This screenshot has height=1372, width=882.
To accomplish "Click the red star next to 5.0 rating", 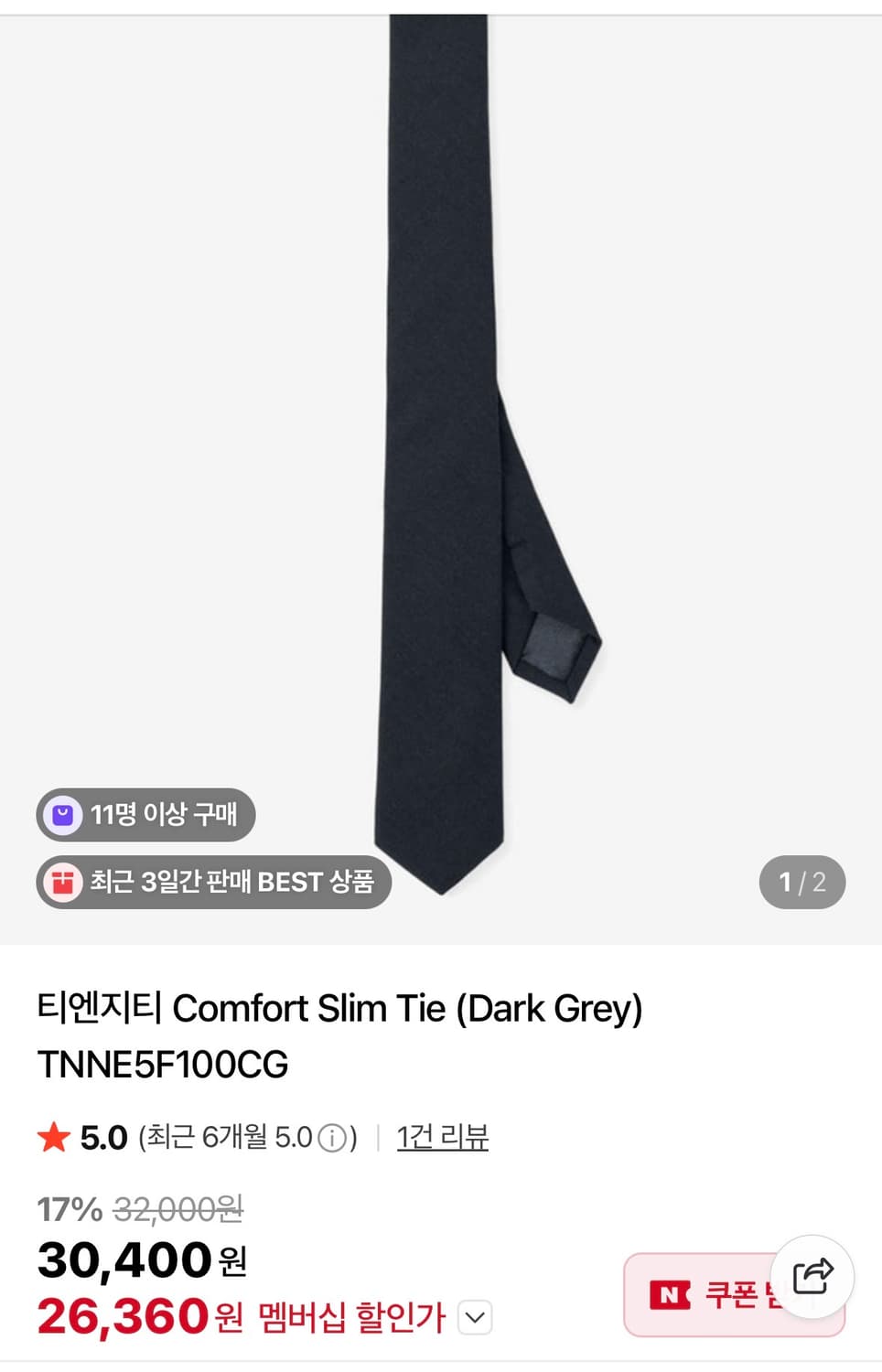I will click(57, 1138).
